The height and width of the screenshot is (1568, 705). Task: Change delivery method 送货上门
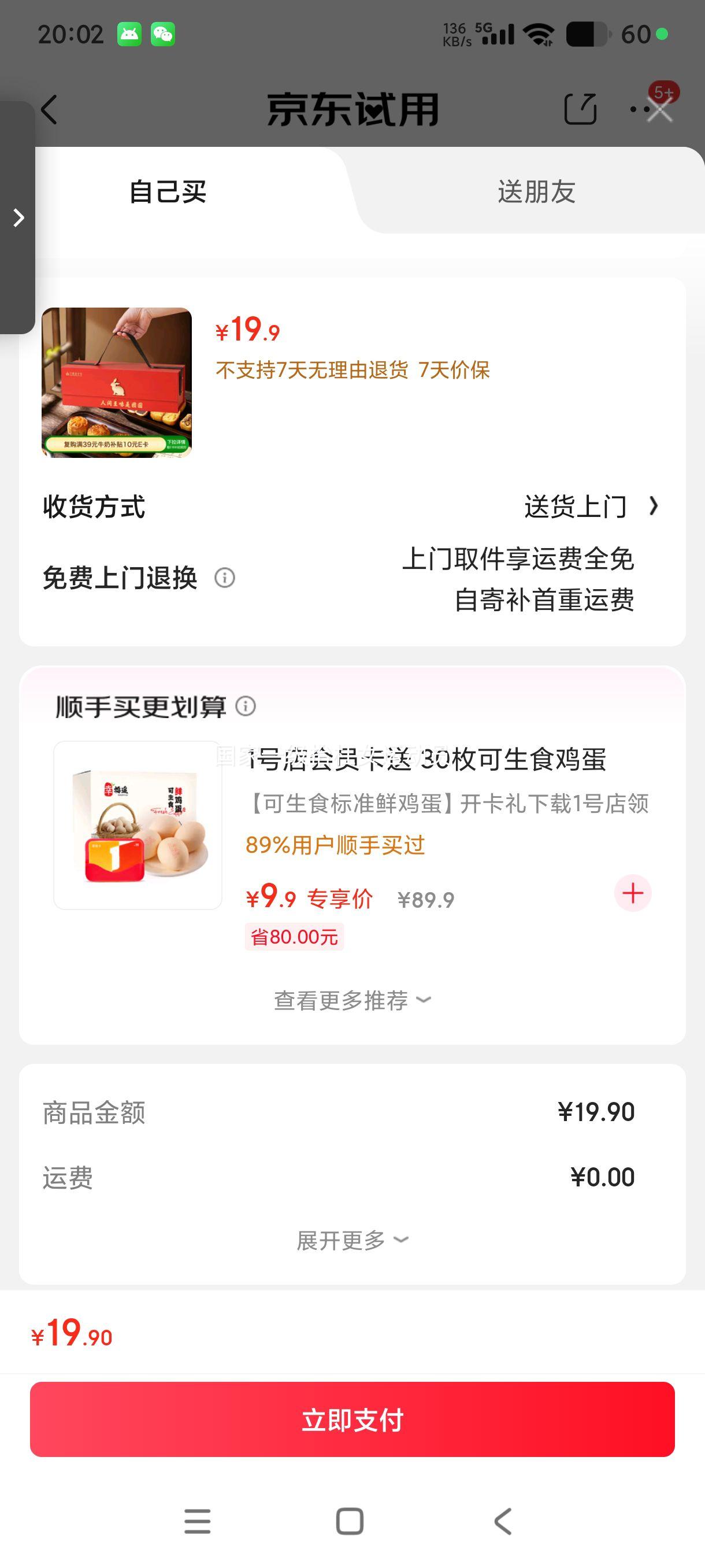pos(590,506)
